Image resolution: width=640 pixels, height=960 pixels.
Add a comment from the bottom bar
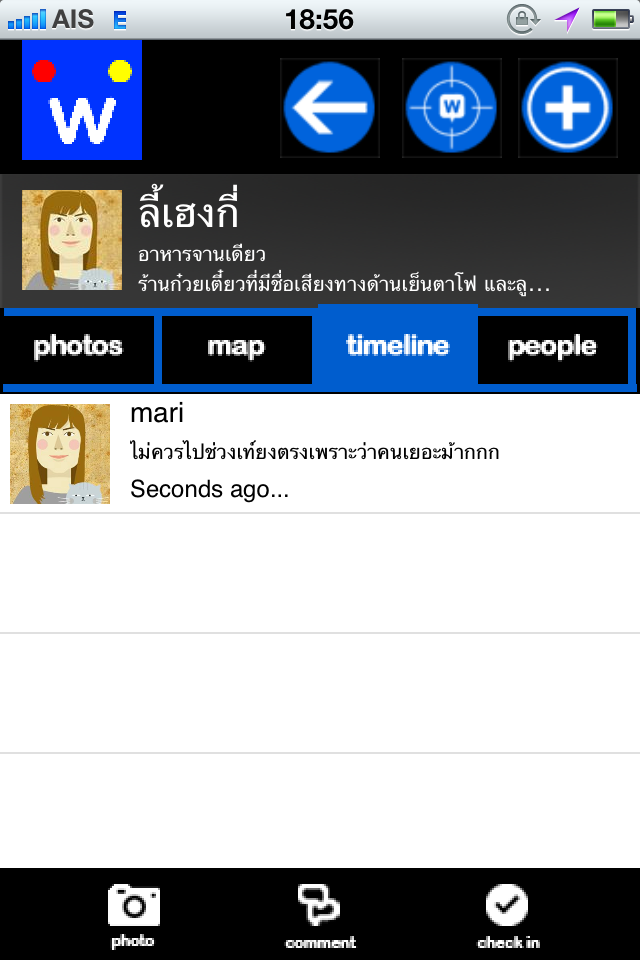coord(320,915)
